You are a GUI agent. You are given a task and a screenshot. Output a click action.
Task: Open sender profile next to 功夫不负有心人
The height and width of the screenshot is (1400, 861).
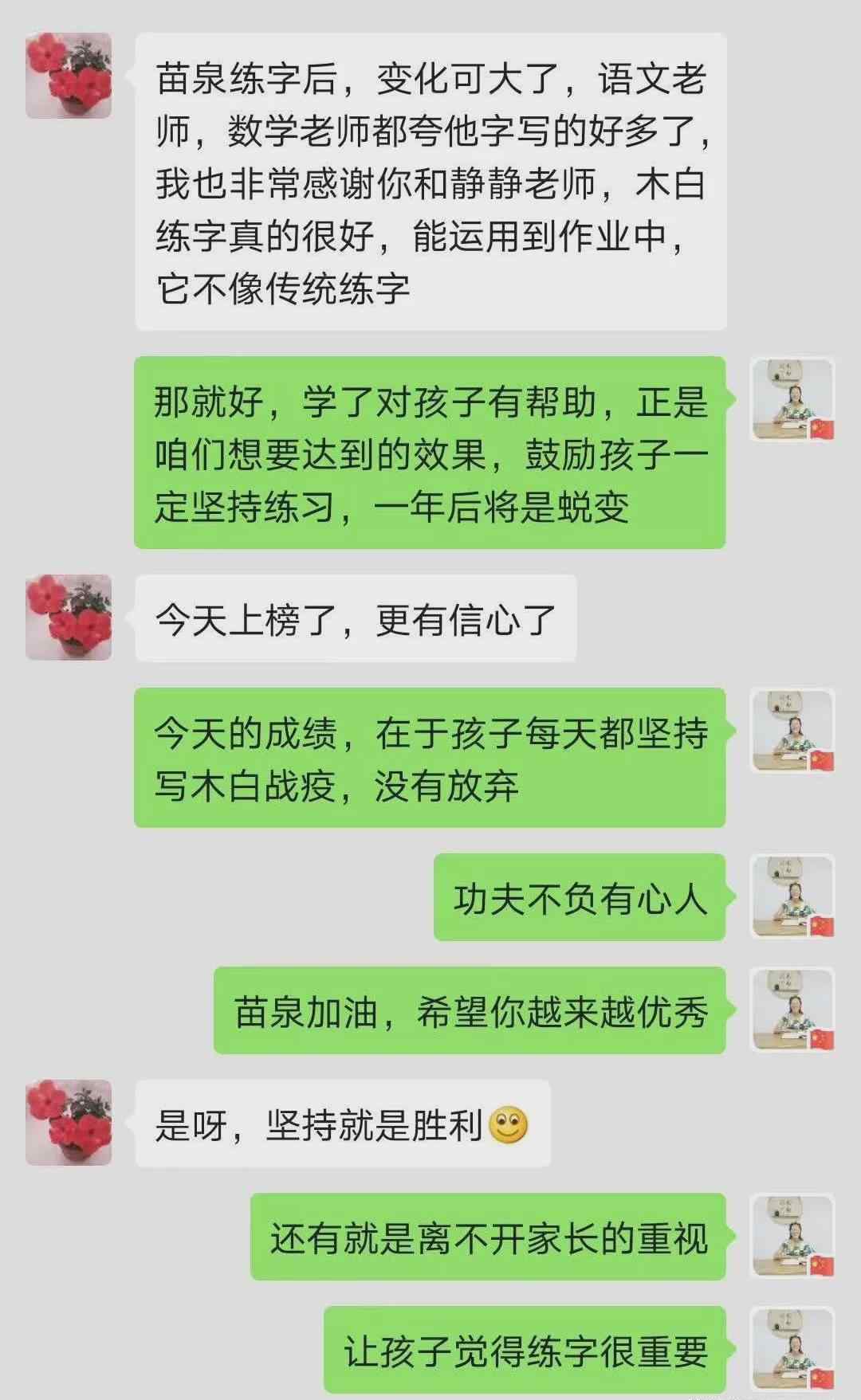click(x=793, y=896)
